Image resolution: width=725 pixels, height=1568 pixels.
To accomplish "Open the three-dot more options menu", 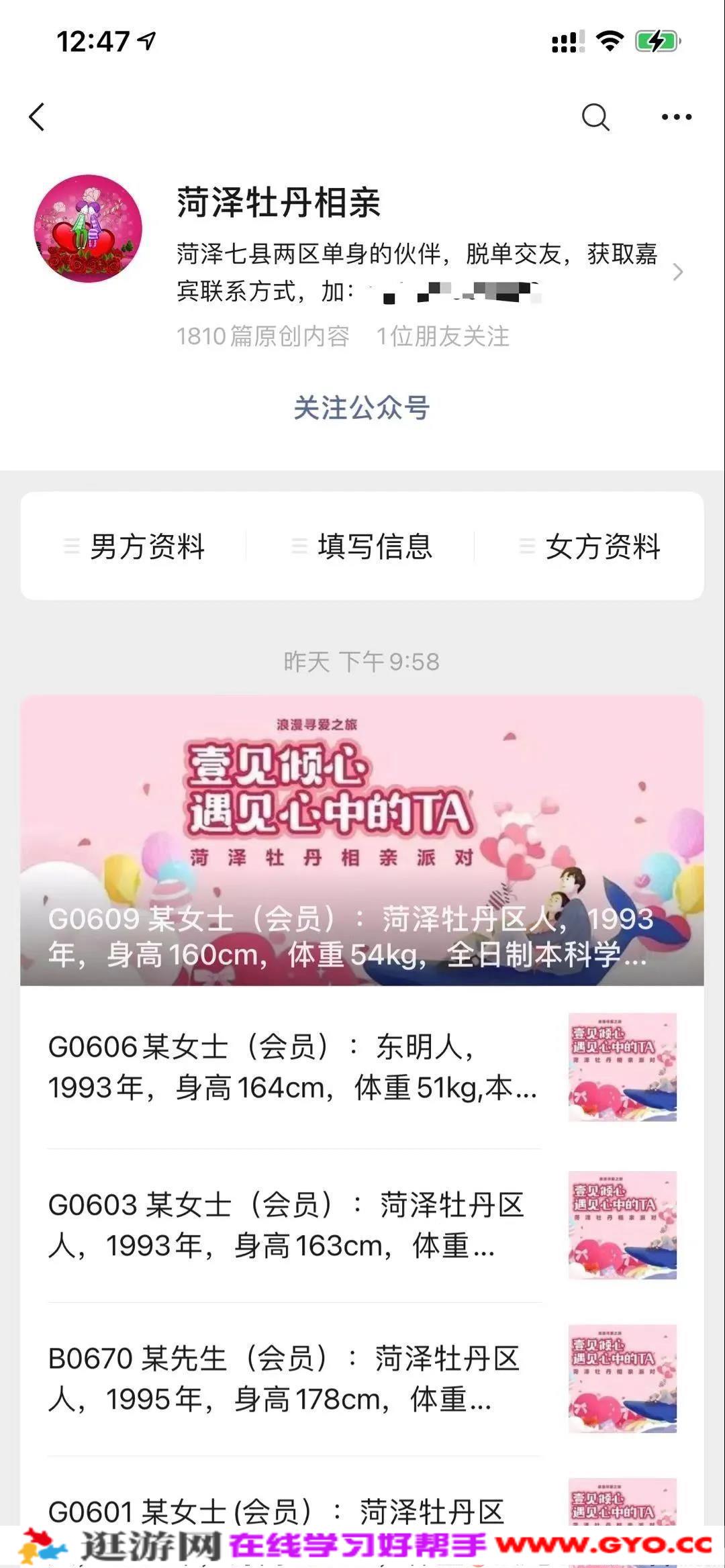I will tap(677, 116).
